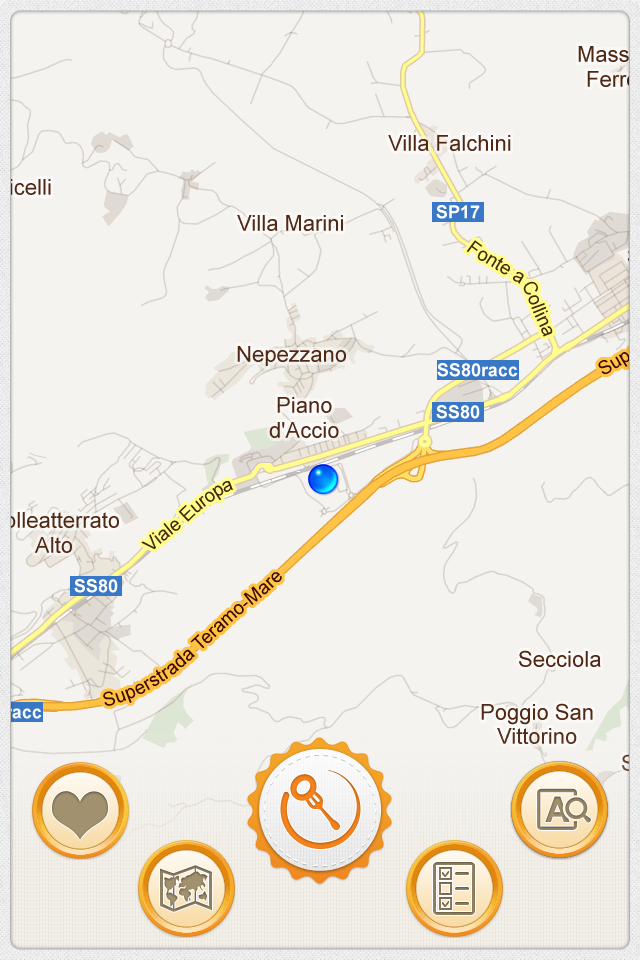The height and width of the screenshot is (960, 640).
Task: Open the text search magnifier button
Action: pyautogui.click(x=559, y=810)
